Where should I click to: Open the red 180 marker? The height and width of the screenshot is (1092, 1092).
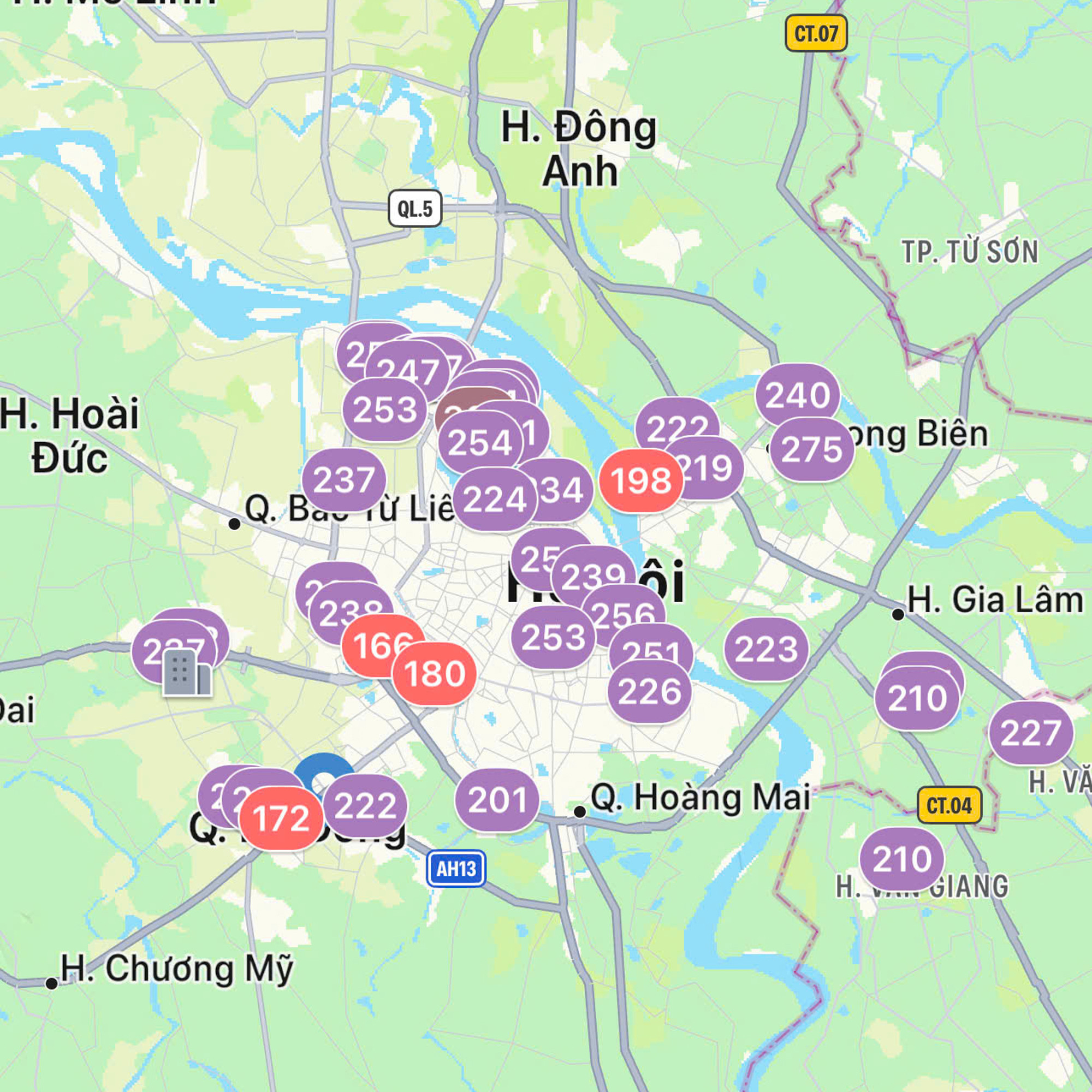pyautogui.click(x=434, y=673)
